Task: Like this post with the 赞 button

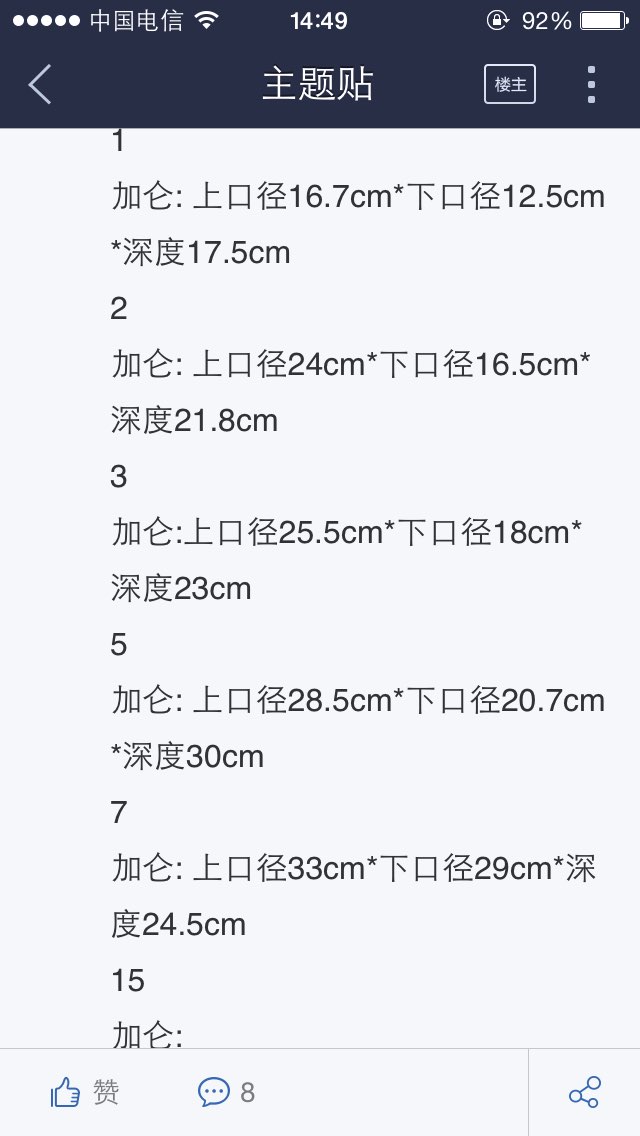Action: 85,1092
